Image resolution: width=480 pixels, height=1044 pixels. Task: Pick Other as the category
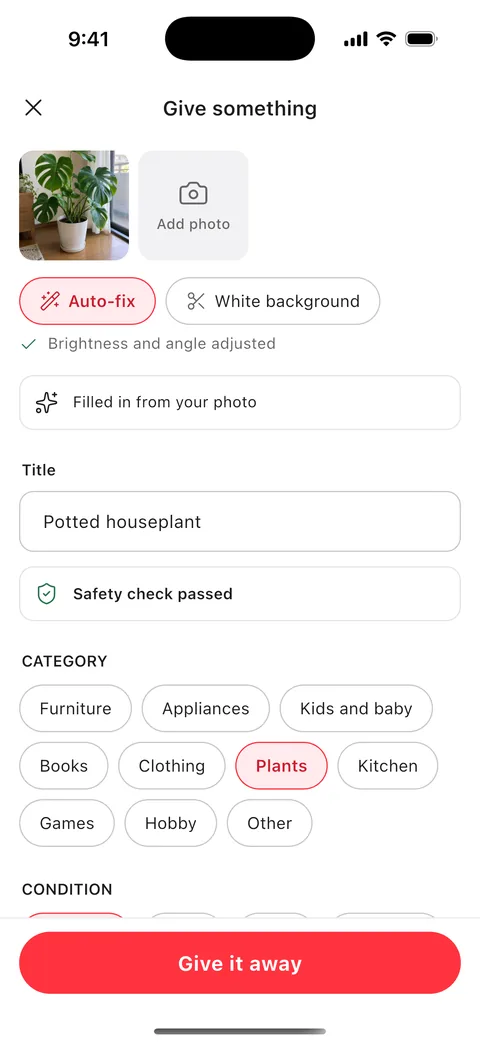coord(270,823)
